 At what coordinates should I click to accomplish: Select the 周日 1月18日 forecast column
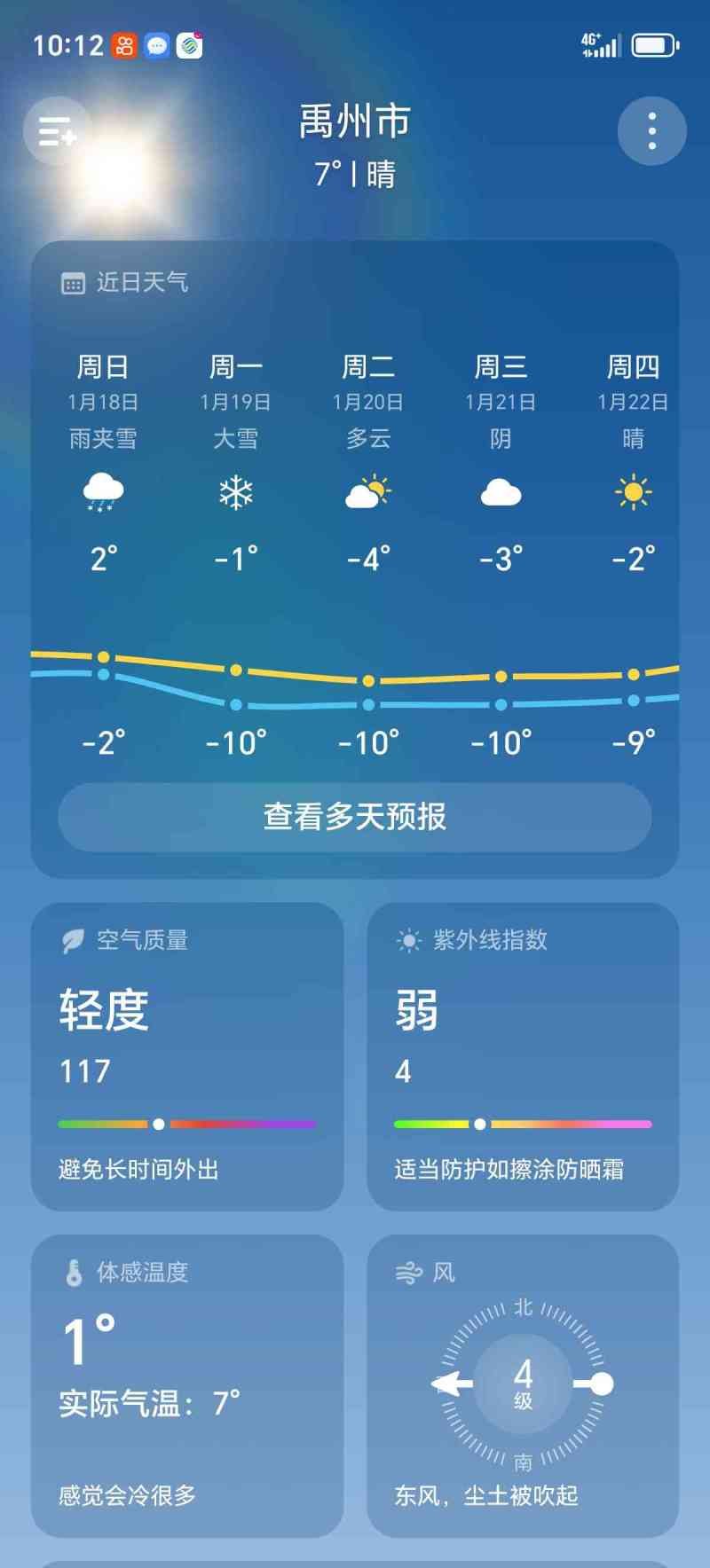[103, 461]
